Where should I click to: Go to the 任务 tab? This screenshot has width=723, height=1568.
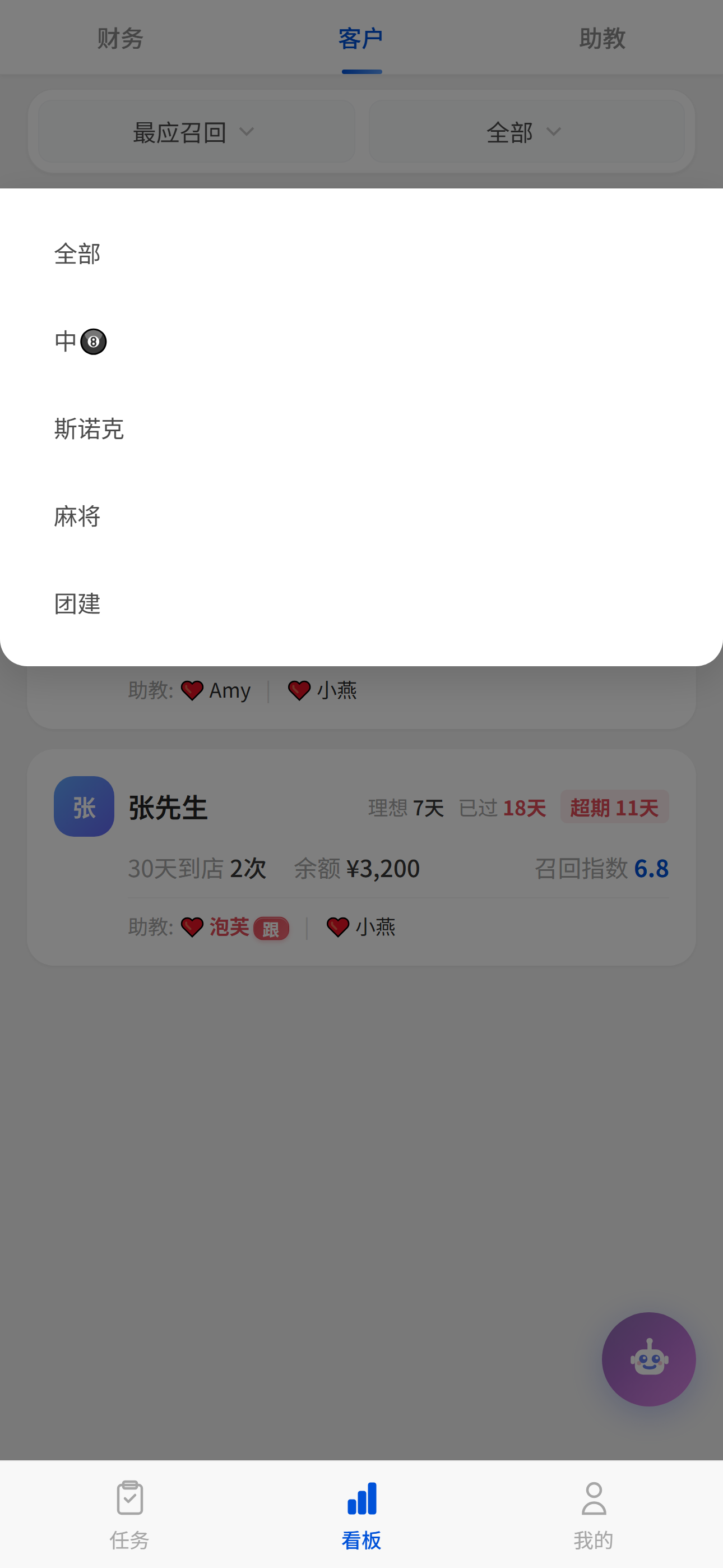point(129,1514)
